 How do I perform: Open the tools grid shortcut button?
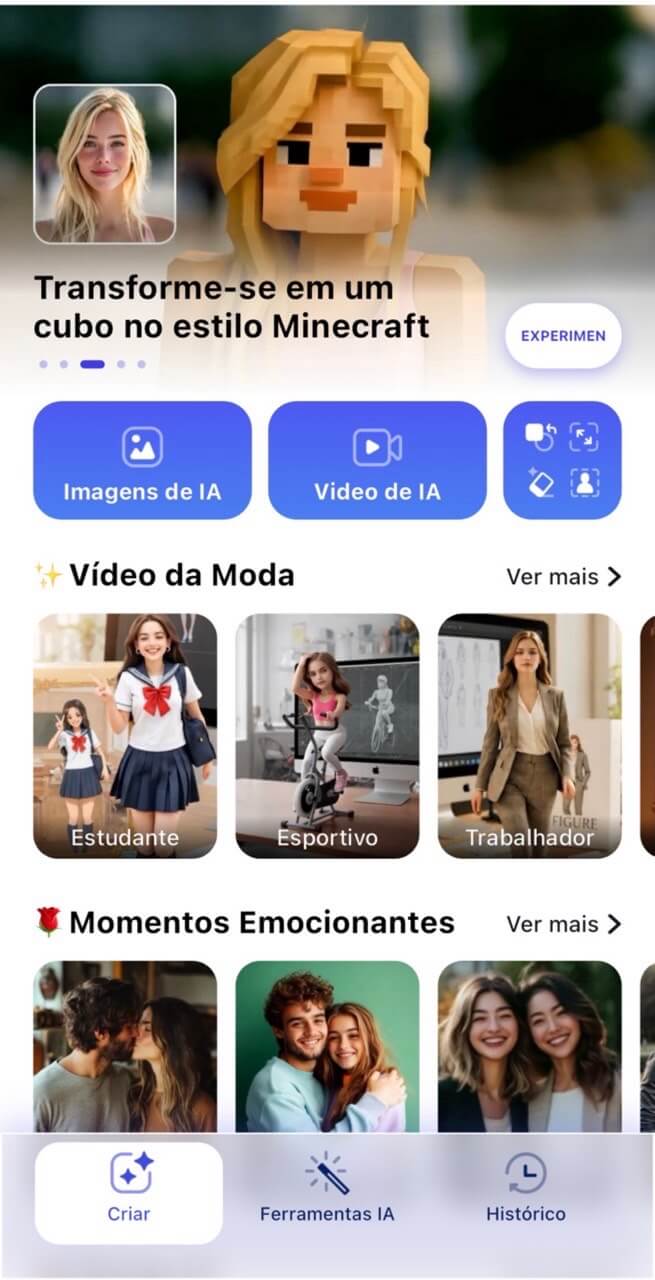[x=562, y=461]
